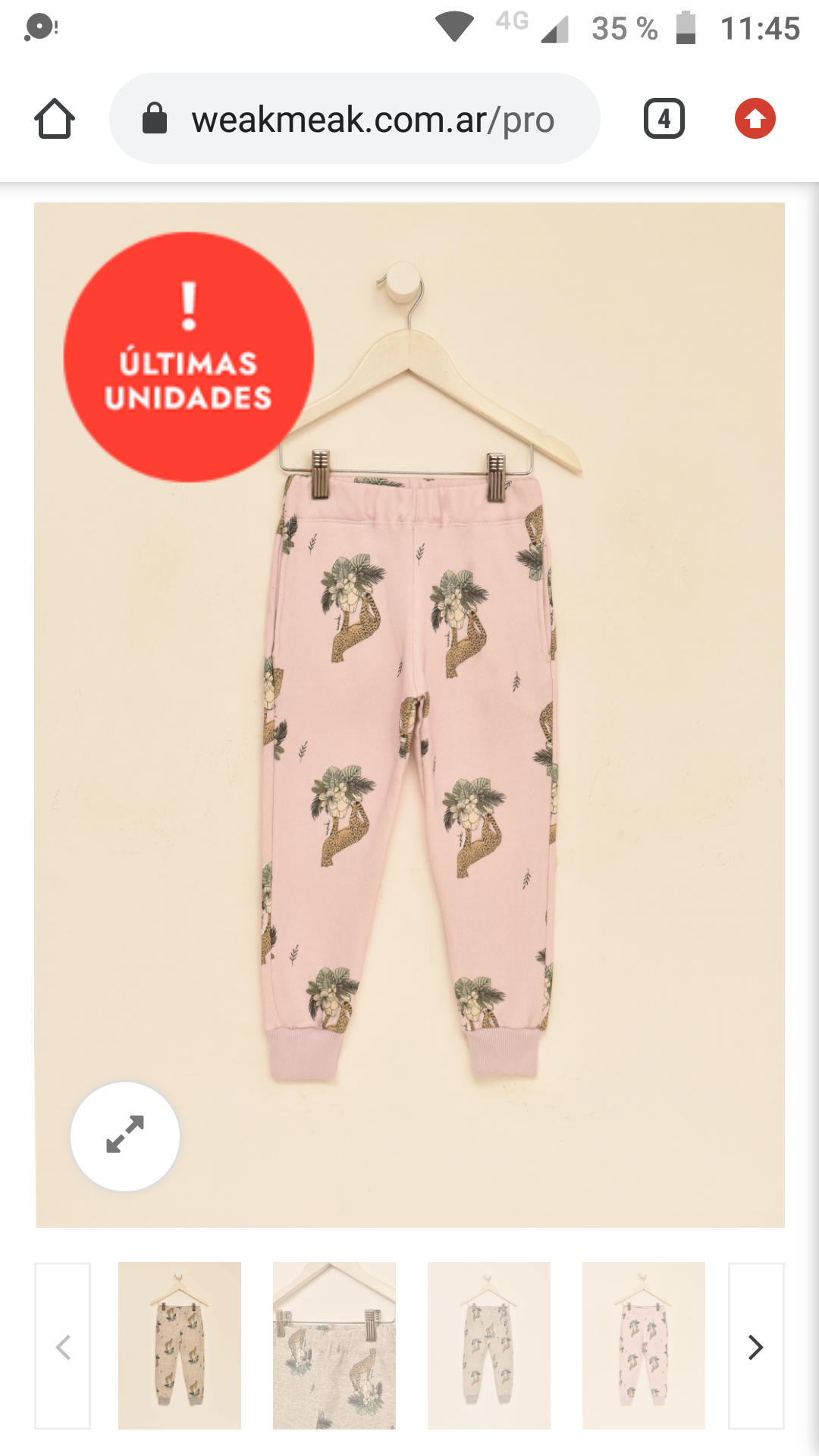Open the tab switcher showing 4 tabs
The image size is (819, 1456).
click(x=664, y=118)
